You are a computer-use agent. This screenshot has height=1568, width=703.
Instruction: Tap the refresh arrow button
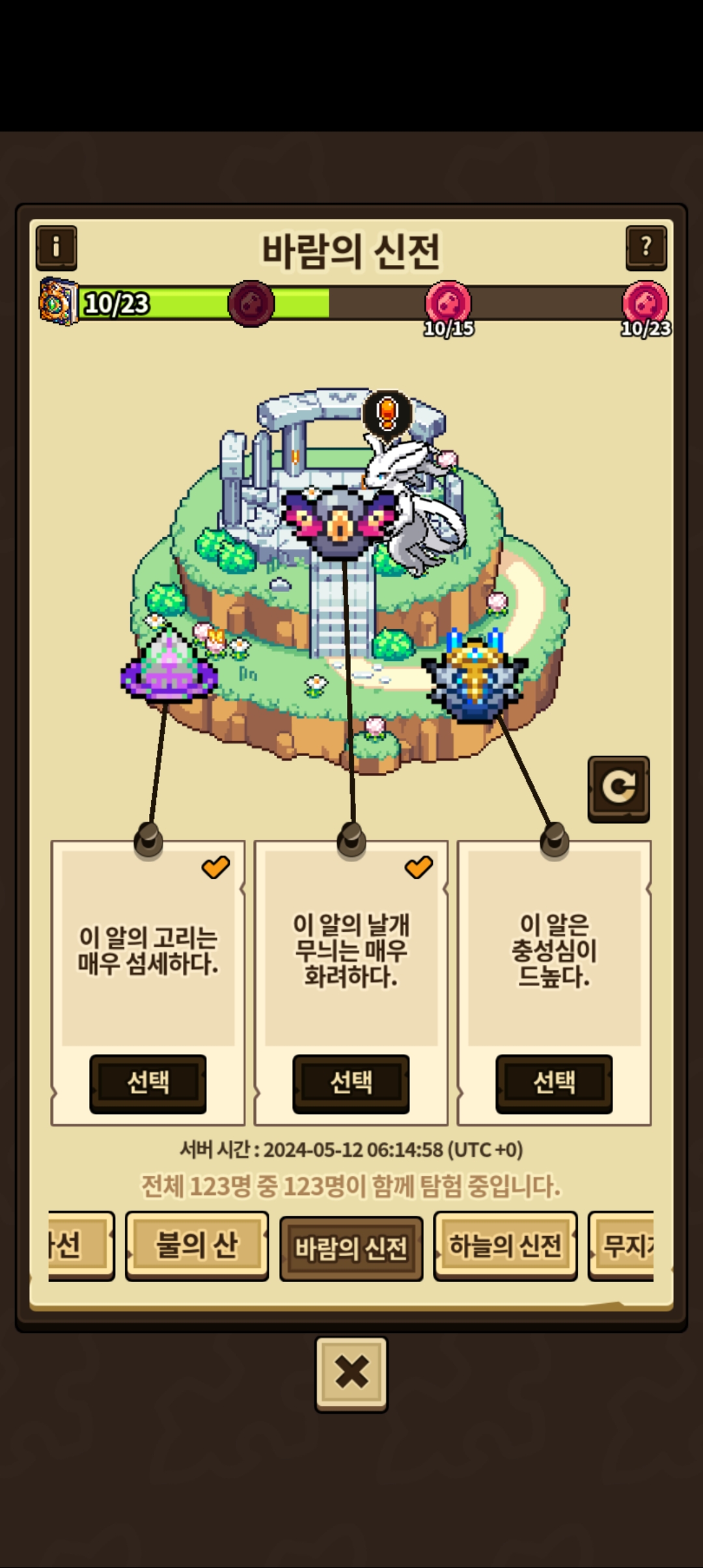click(x=618, y=789)
